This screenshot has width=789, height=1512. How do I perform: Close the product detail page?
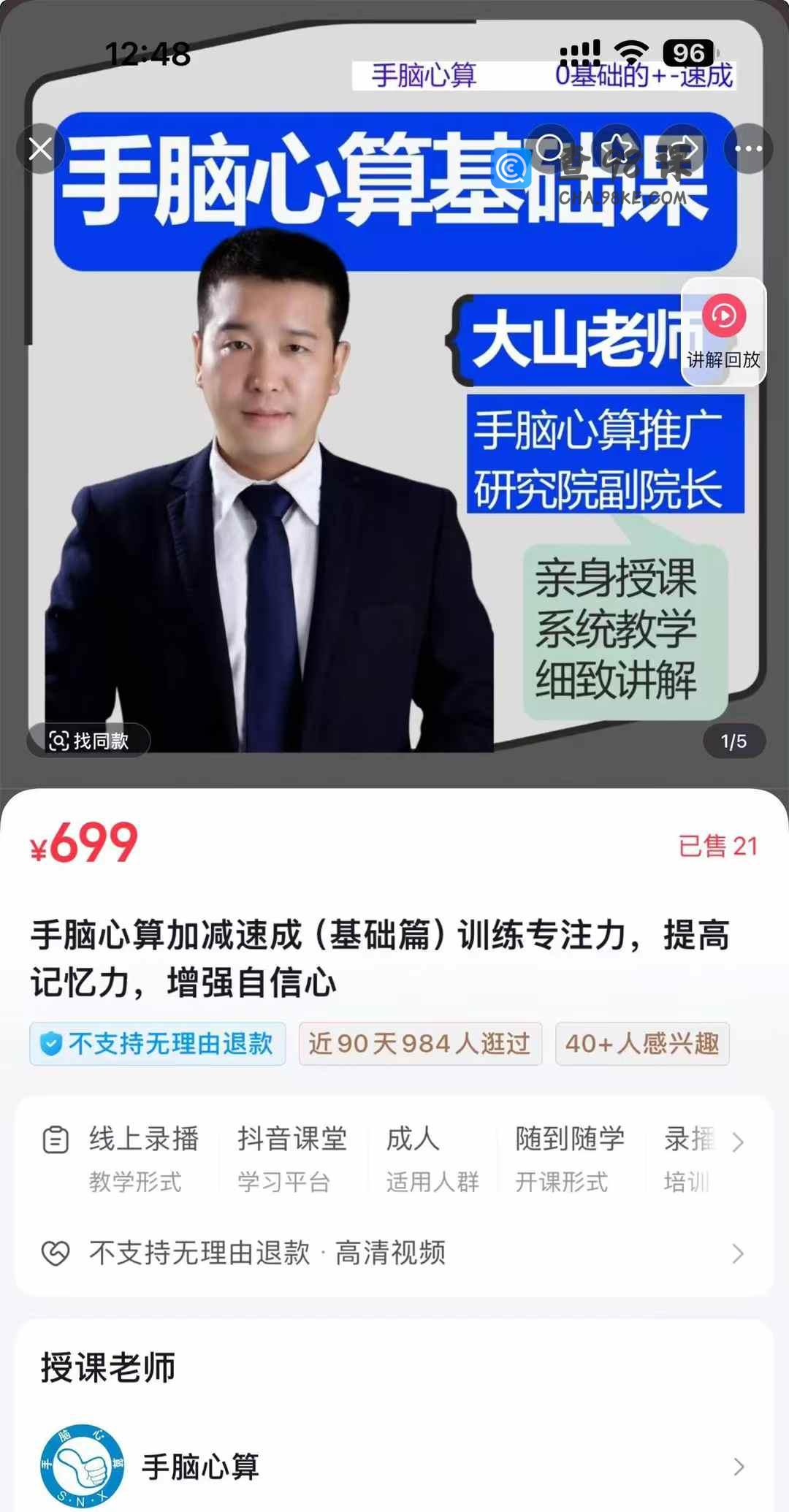tap(41, 149)
